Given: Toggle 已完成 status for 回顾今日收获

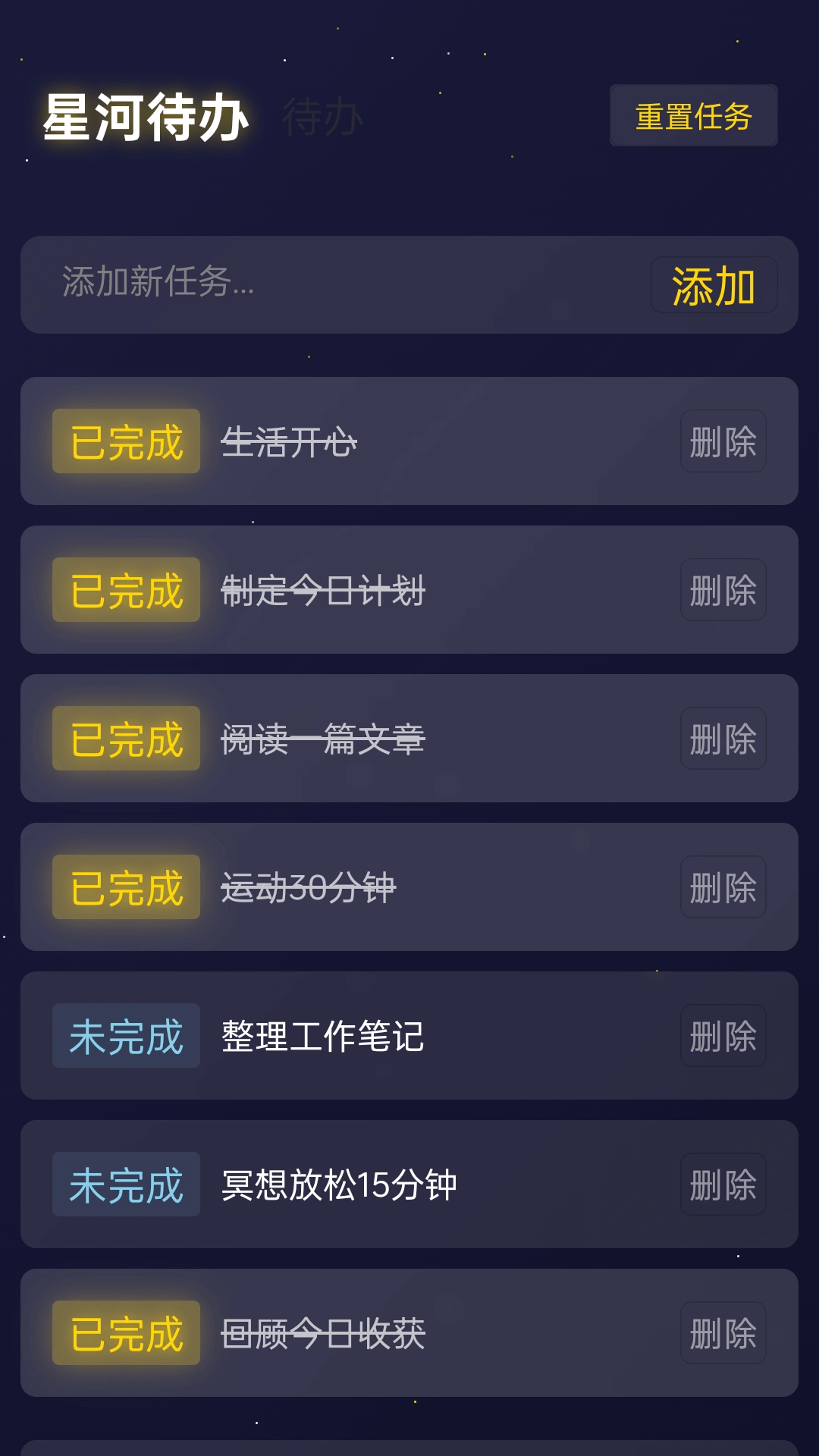Looking at the screenshot, I should [x=126, y=1333].
